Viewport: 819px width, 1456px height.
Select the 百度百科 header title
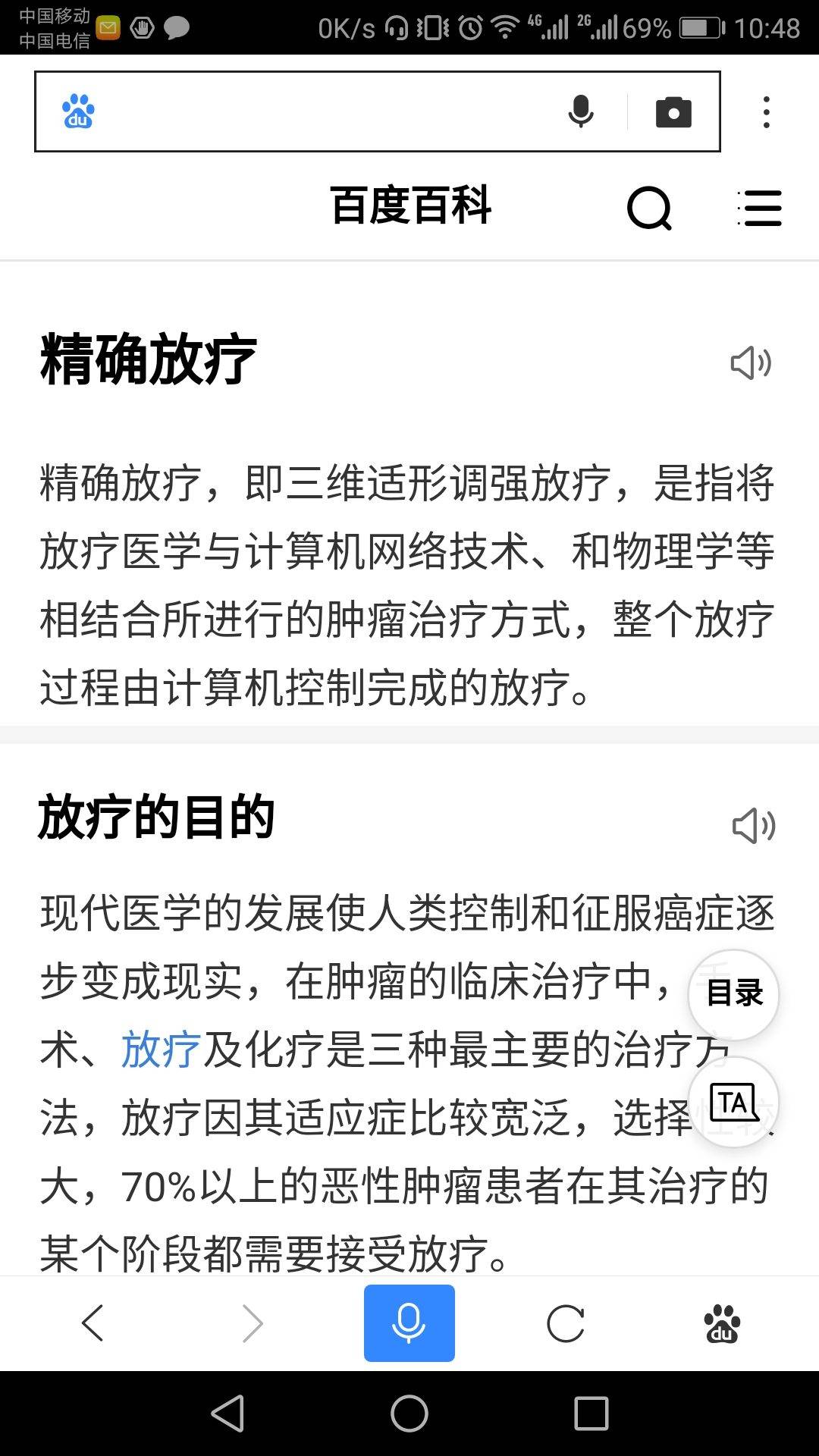pyautogui.click(x=409, y=206)
